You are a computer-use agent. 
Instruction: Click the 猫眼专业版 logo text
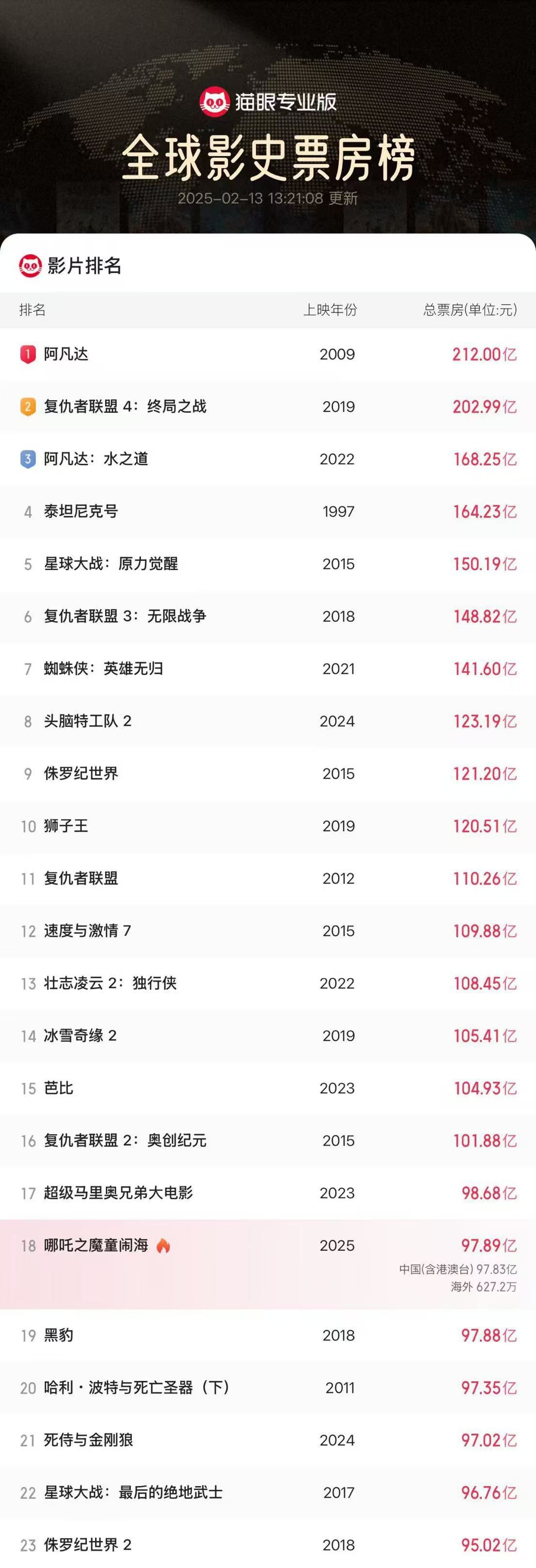coord(283,101)
